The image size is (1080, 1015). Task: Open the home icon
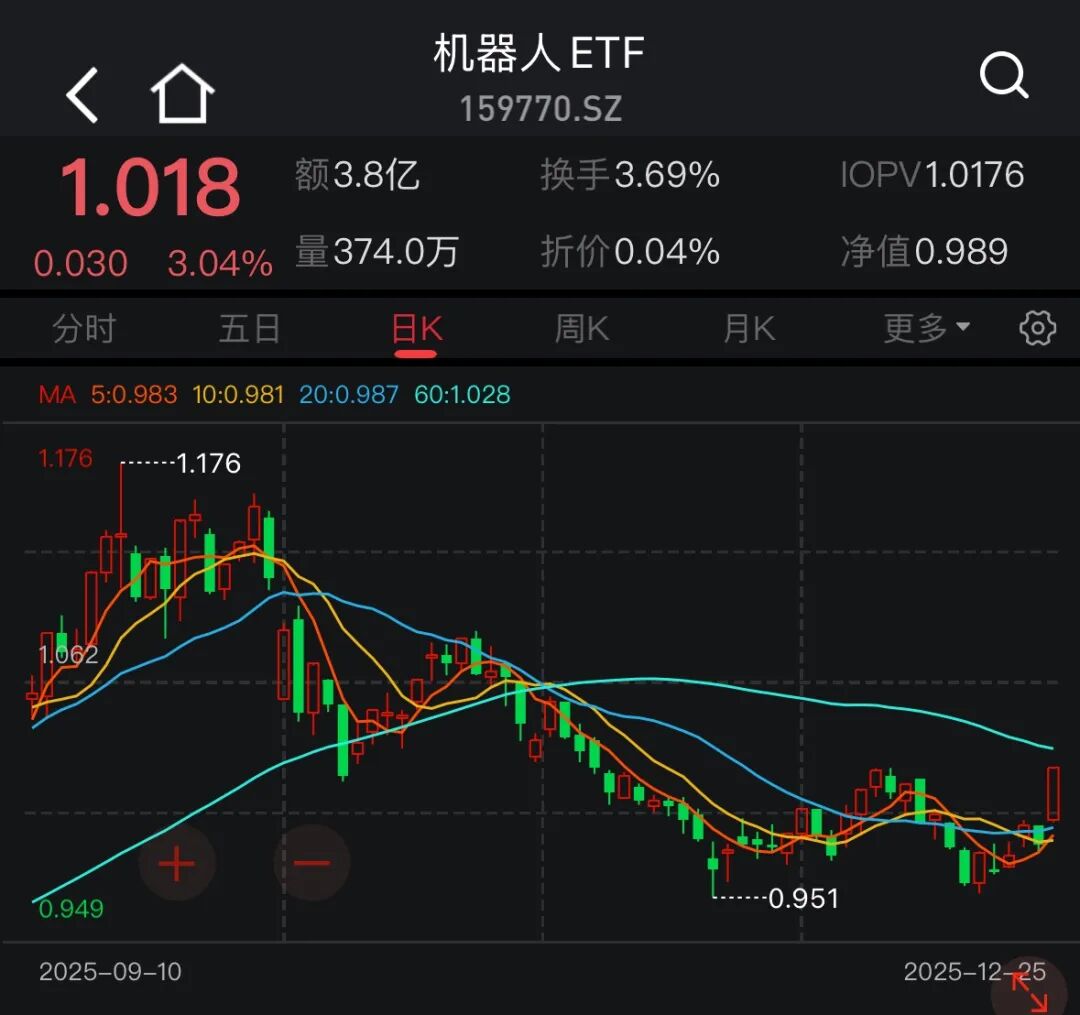tap(182, 95)
